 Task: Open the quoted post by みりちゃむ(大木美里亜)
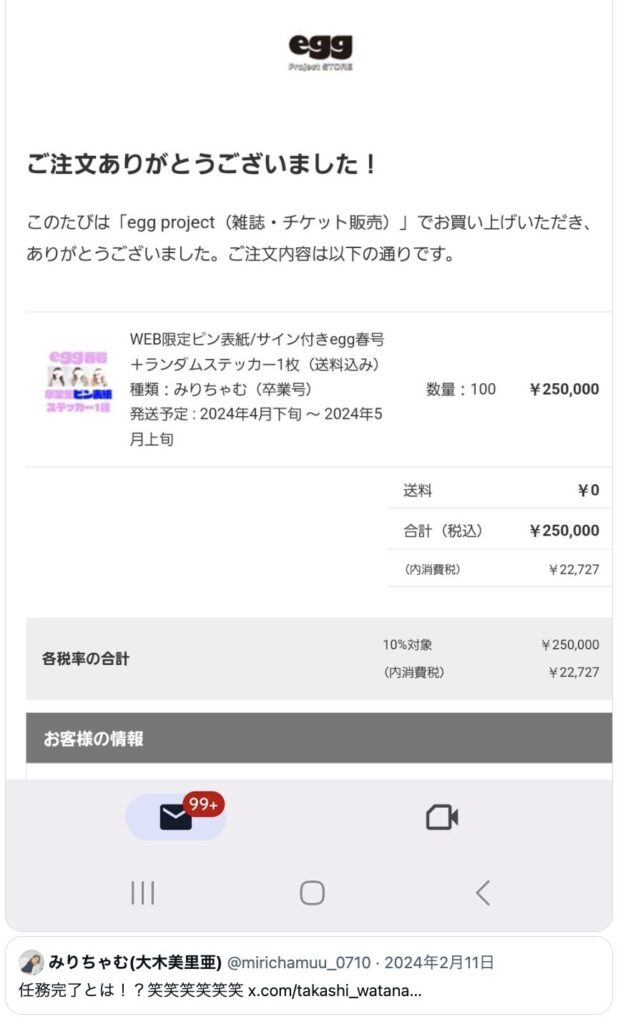(309, 977)
